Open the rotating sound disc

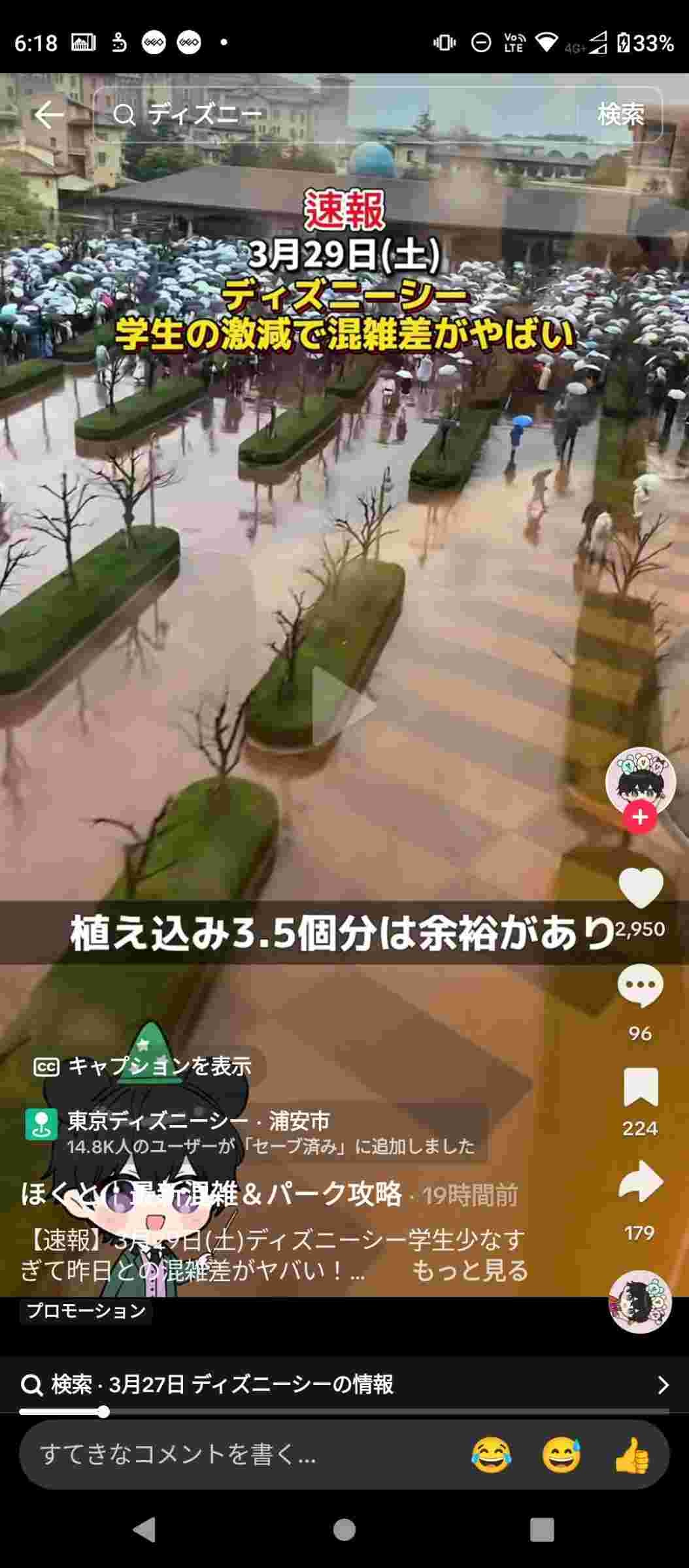tap(640, 1301)
